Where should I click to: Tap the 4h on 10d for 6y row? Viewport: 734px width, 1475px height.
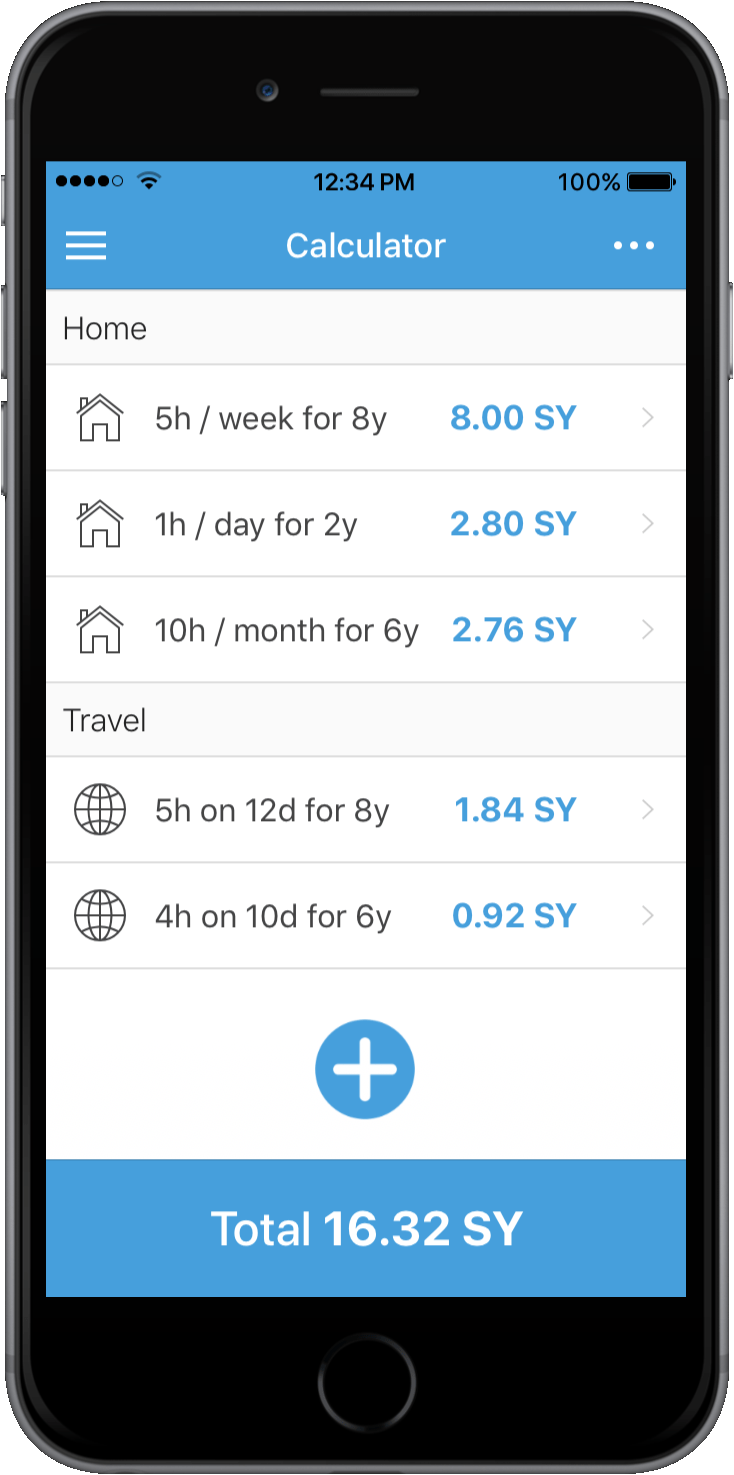366,916
